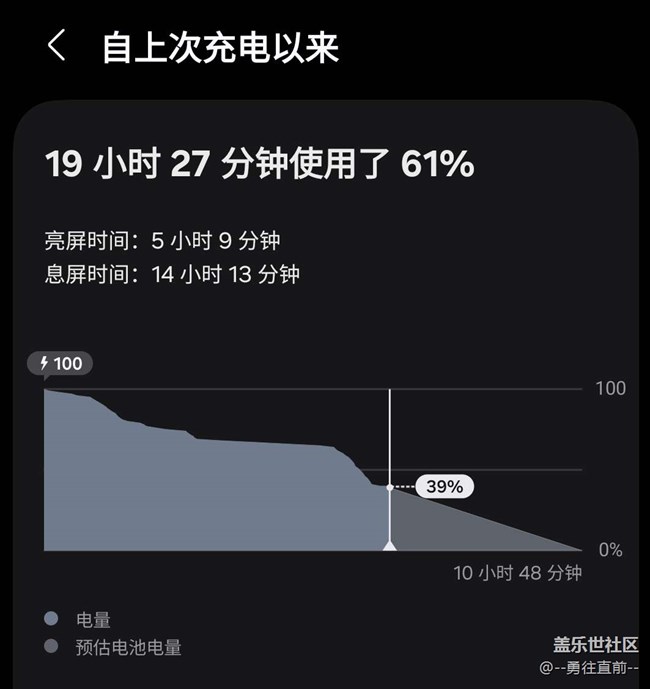
Task: Go back from 自上次充电以来 screen
Action: 57,45
